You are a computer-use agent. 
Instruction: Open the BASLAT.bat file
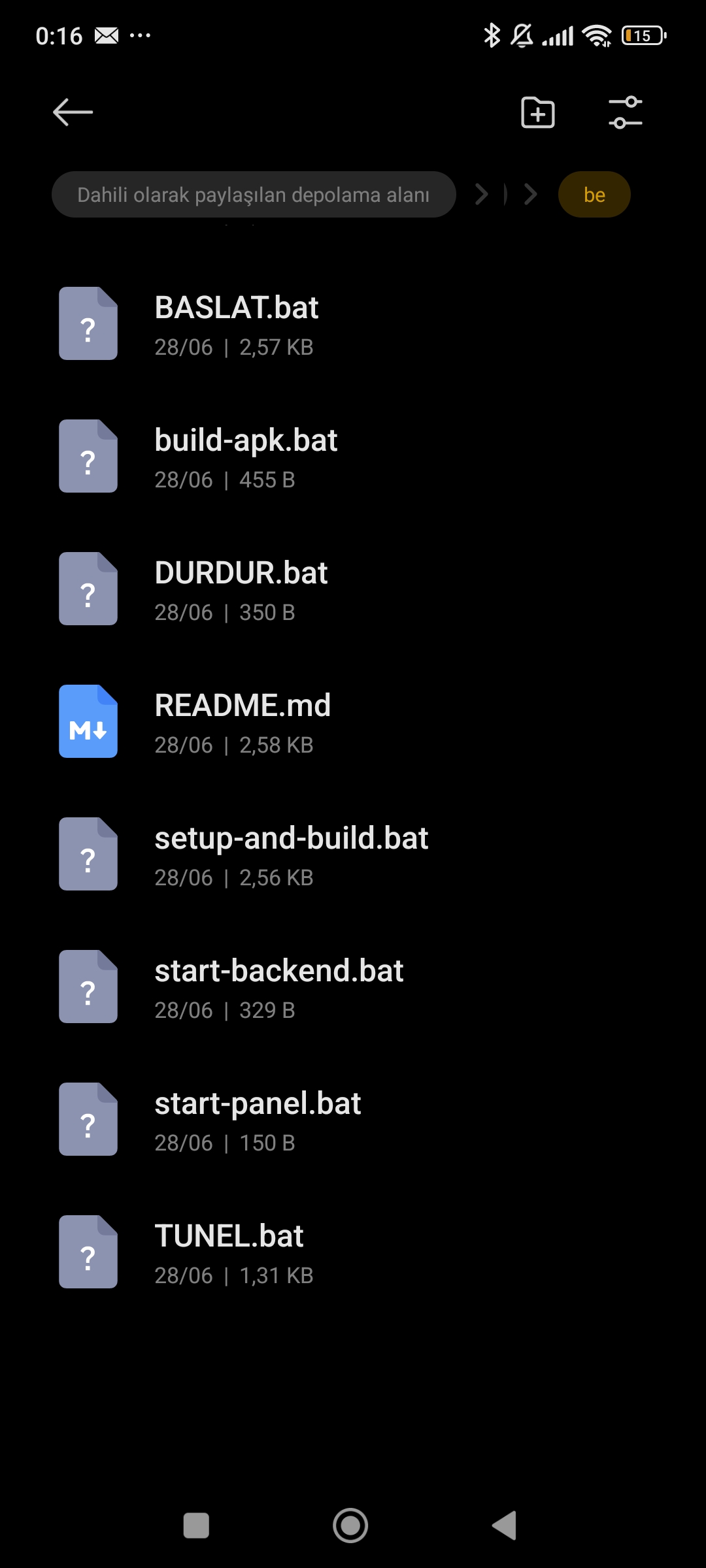point(353,324)
